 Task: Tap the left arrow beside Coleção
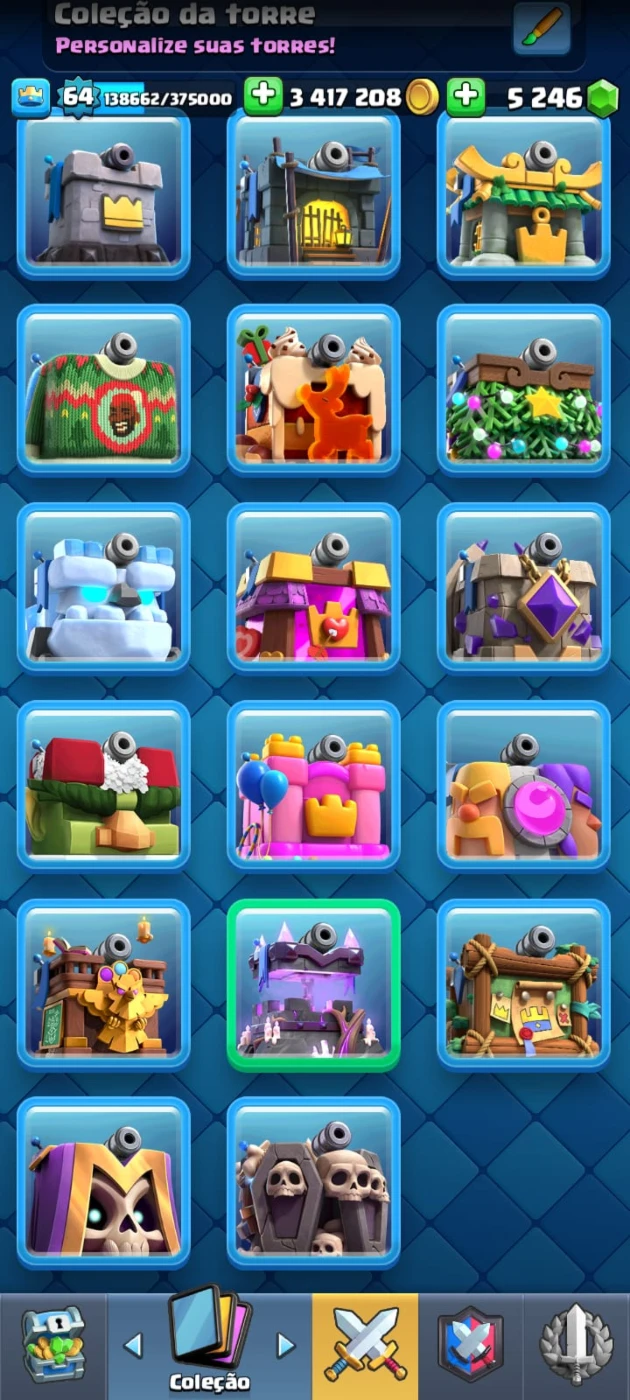point(133,1344)
